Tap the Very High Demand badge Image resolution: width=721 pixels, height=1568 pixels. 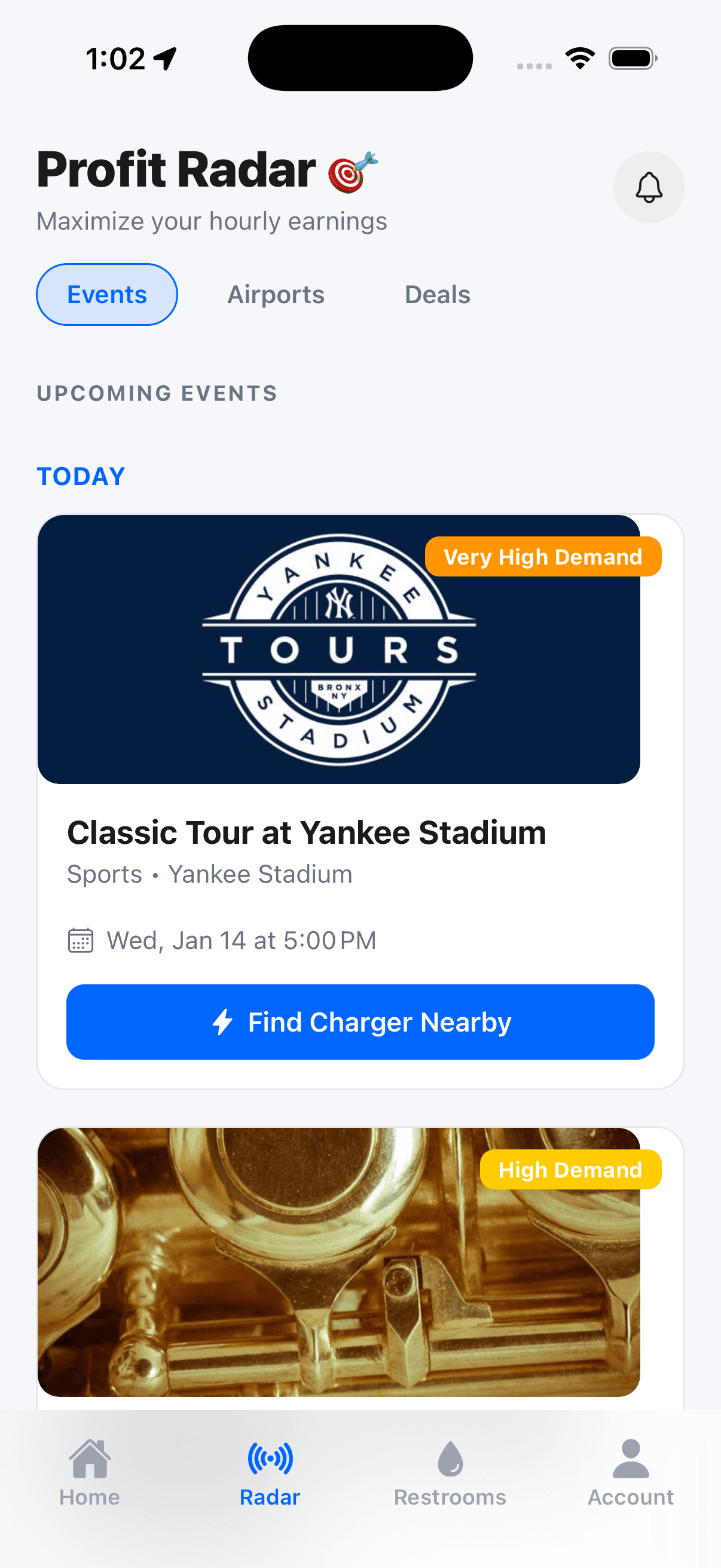coord(543,556)
